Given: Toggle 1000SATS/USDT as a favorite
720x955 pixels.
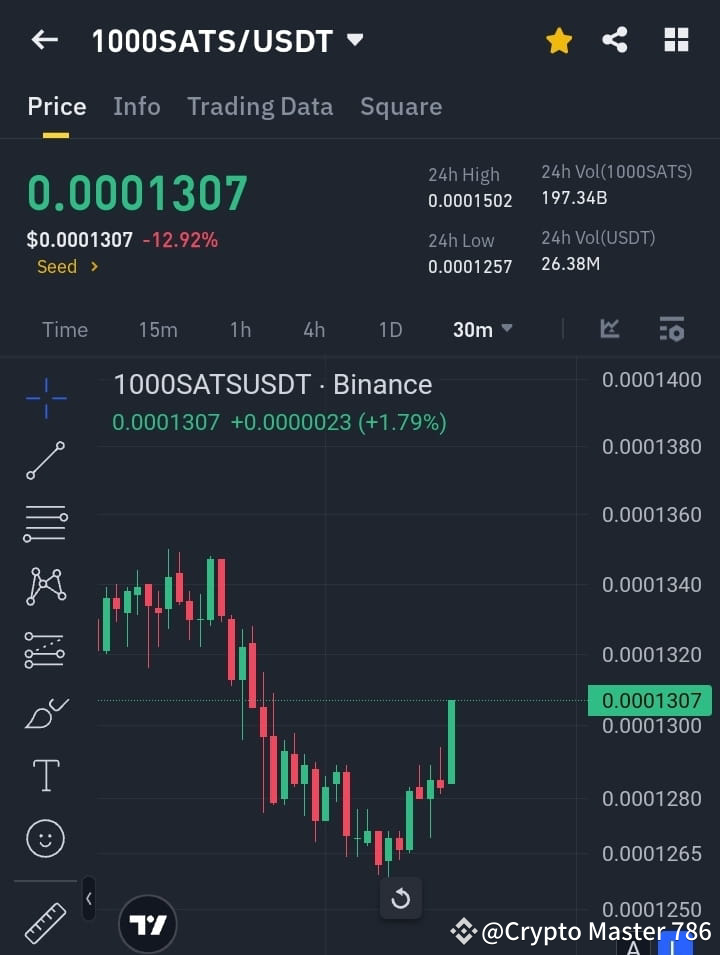Looking at the screenshot, I should click(x=559, y=40).
